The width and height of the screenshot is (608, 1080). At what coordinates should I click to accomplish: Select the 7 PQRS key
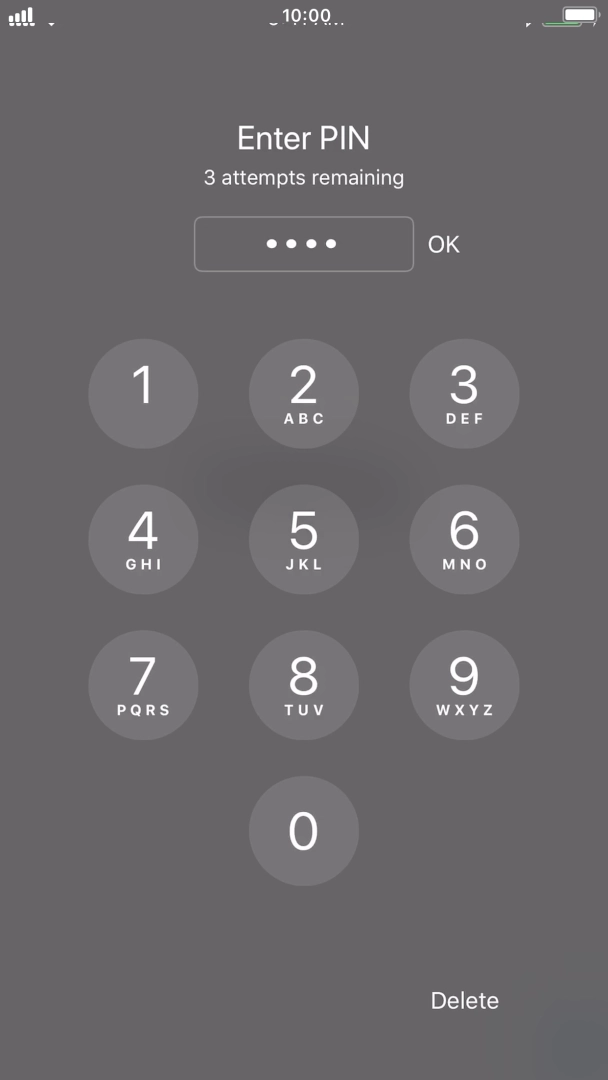click(143, 685)
